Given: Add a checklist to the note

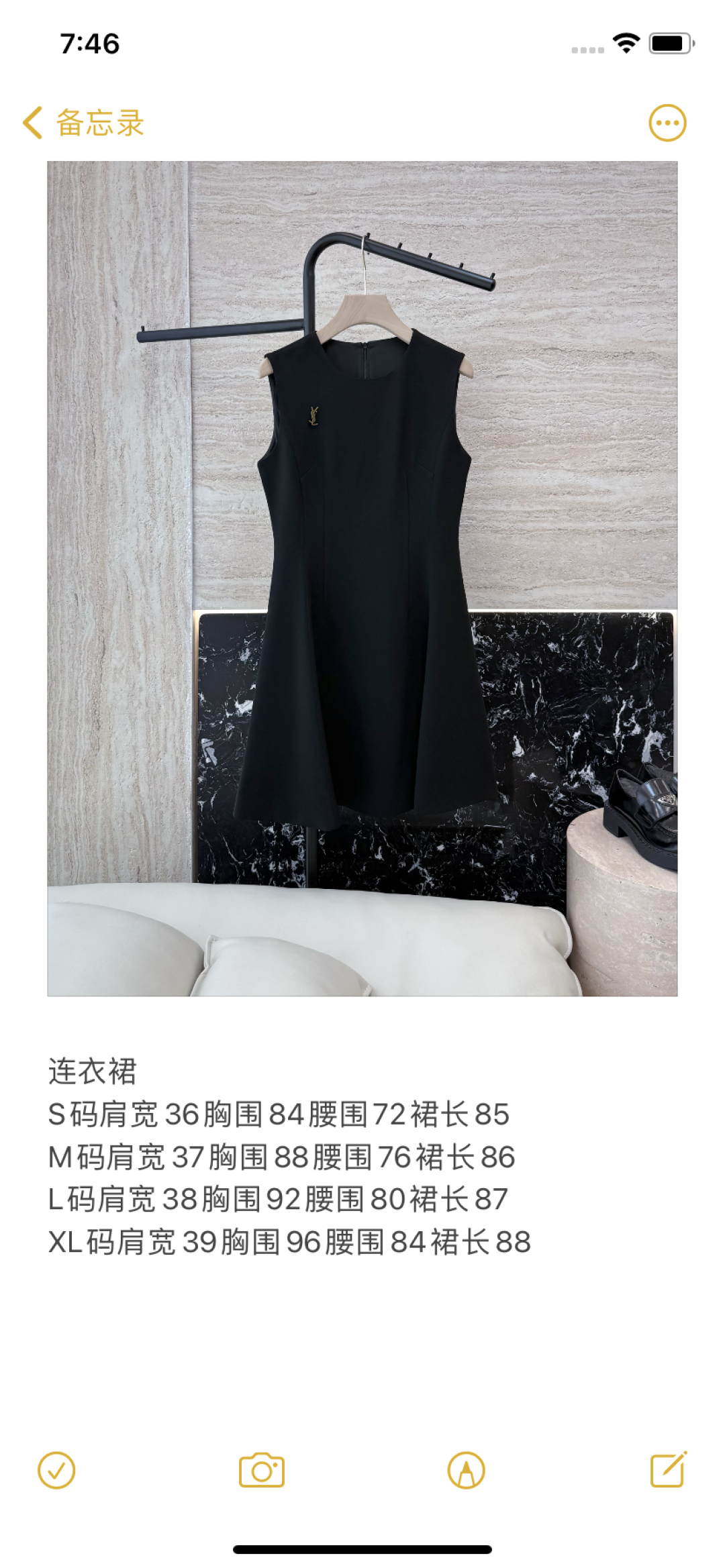Looking at the screenshot, I should 56,1470.
